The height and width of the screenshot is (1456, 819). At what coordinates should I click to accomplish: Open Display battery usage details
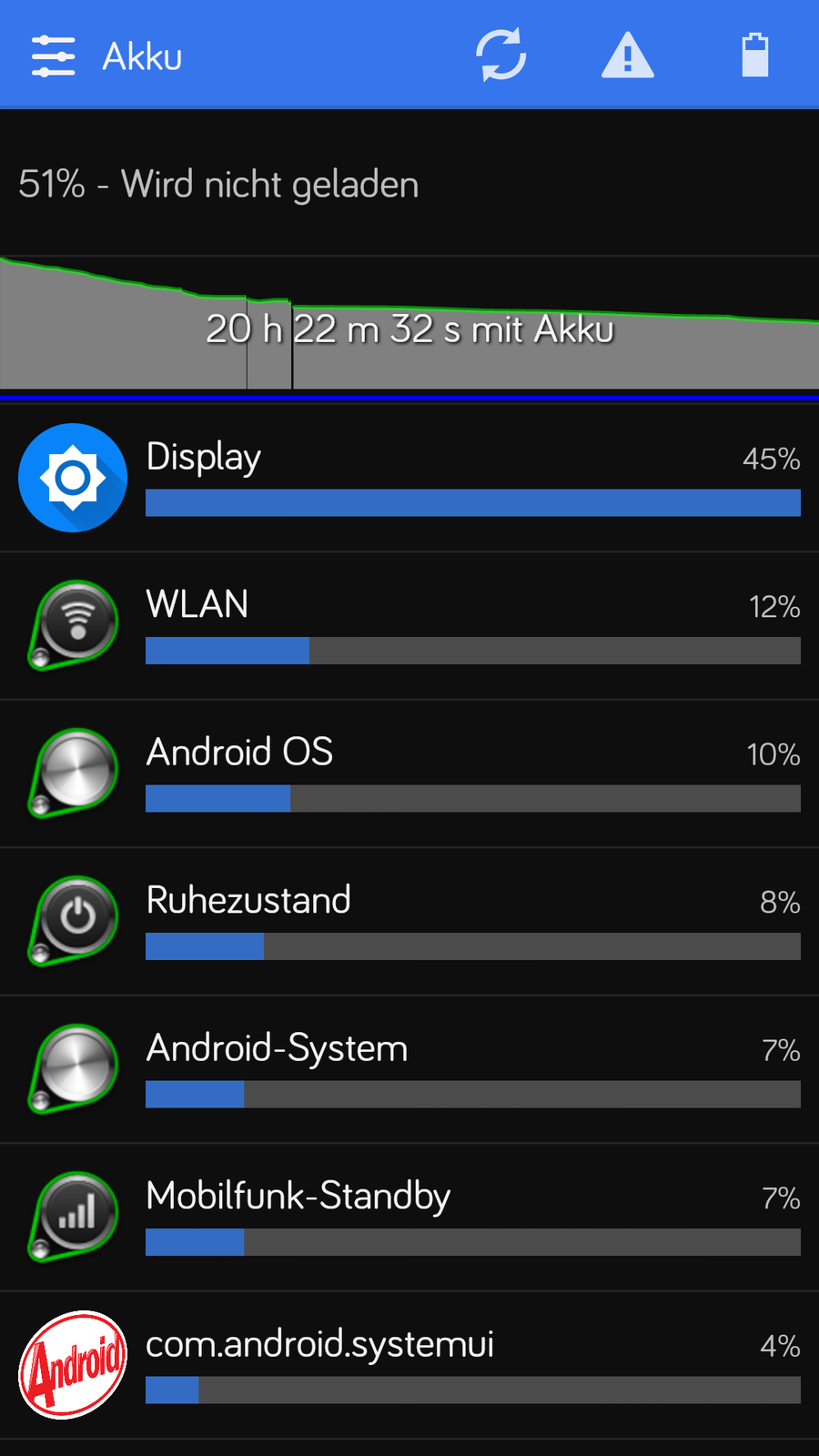[x=409, y=478]
